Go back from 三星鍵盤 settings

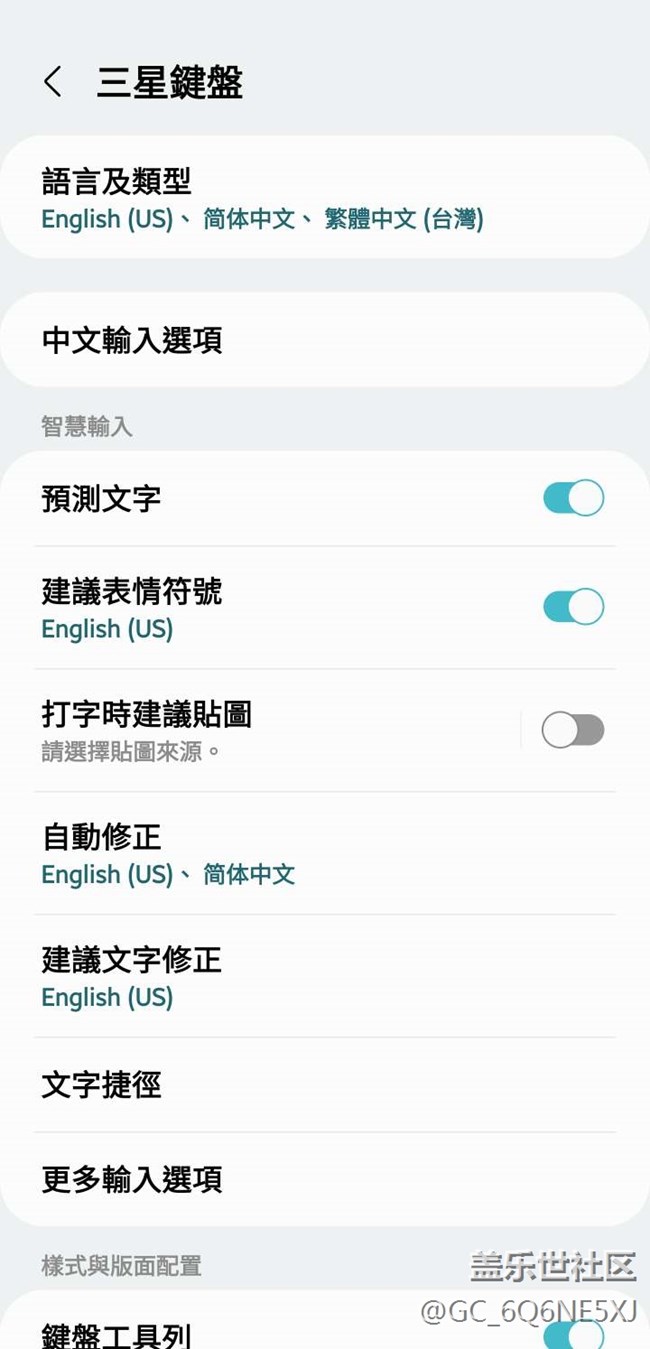(53, 82)
